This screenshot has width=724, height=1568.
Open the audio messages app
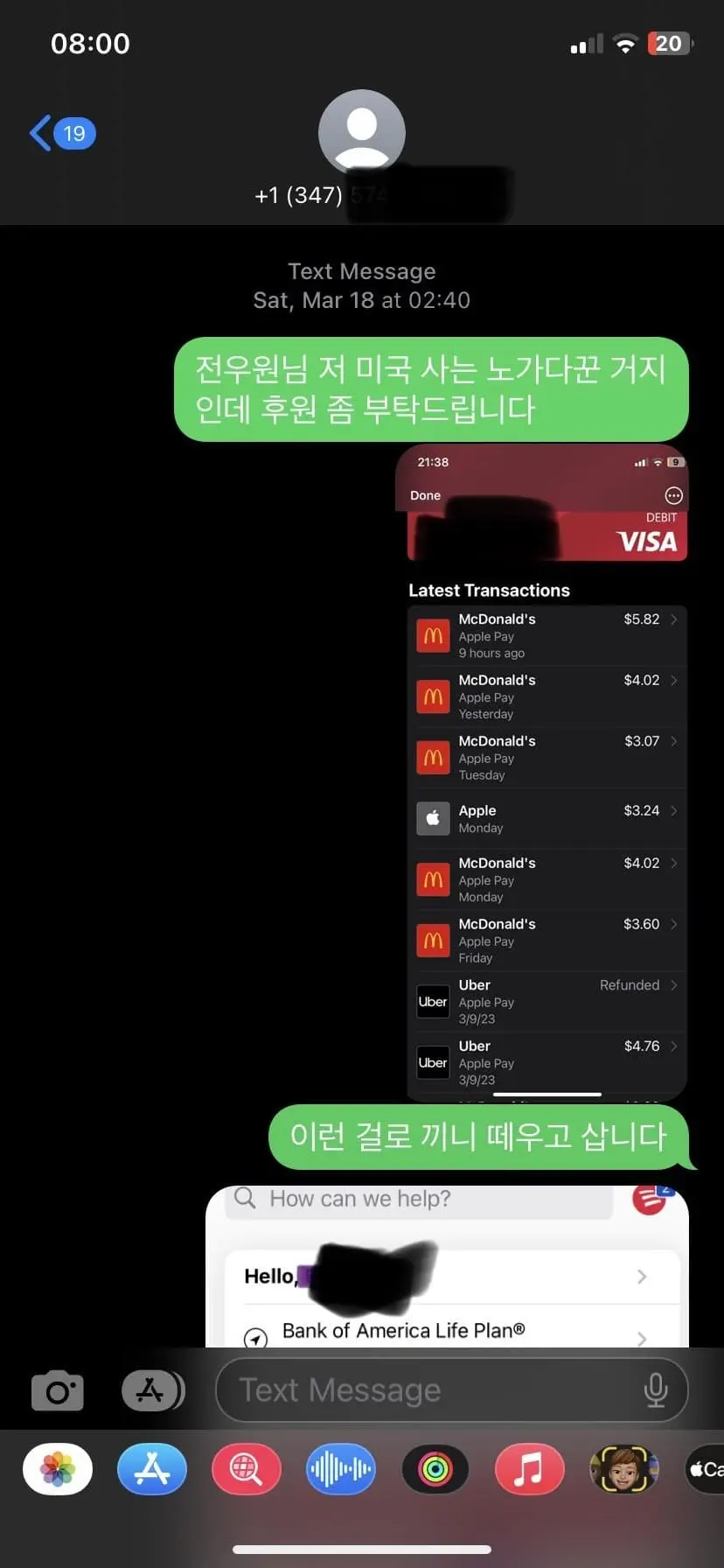point(341,1469)
